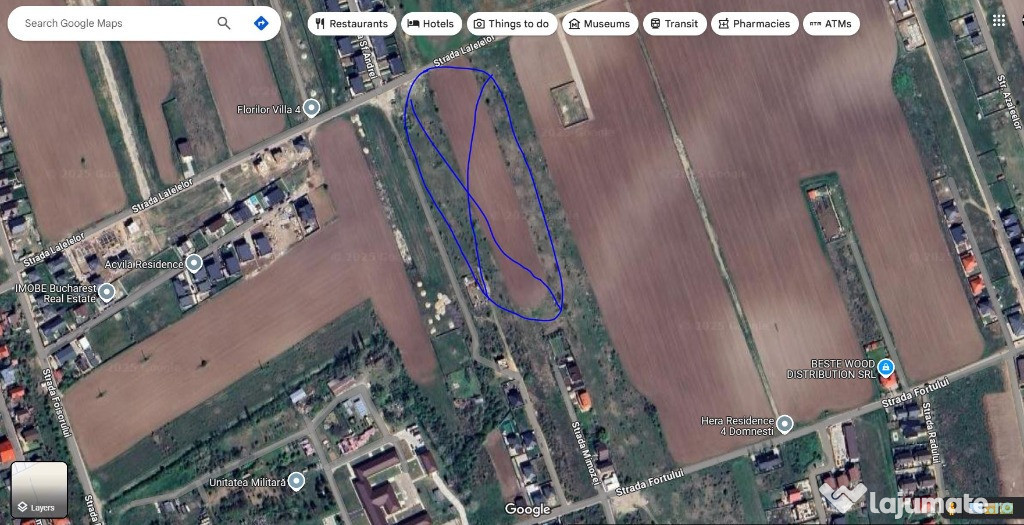Select the Acvila Residence marker

point(194,264)
